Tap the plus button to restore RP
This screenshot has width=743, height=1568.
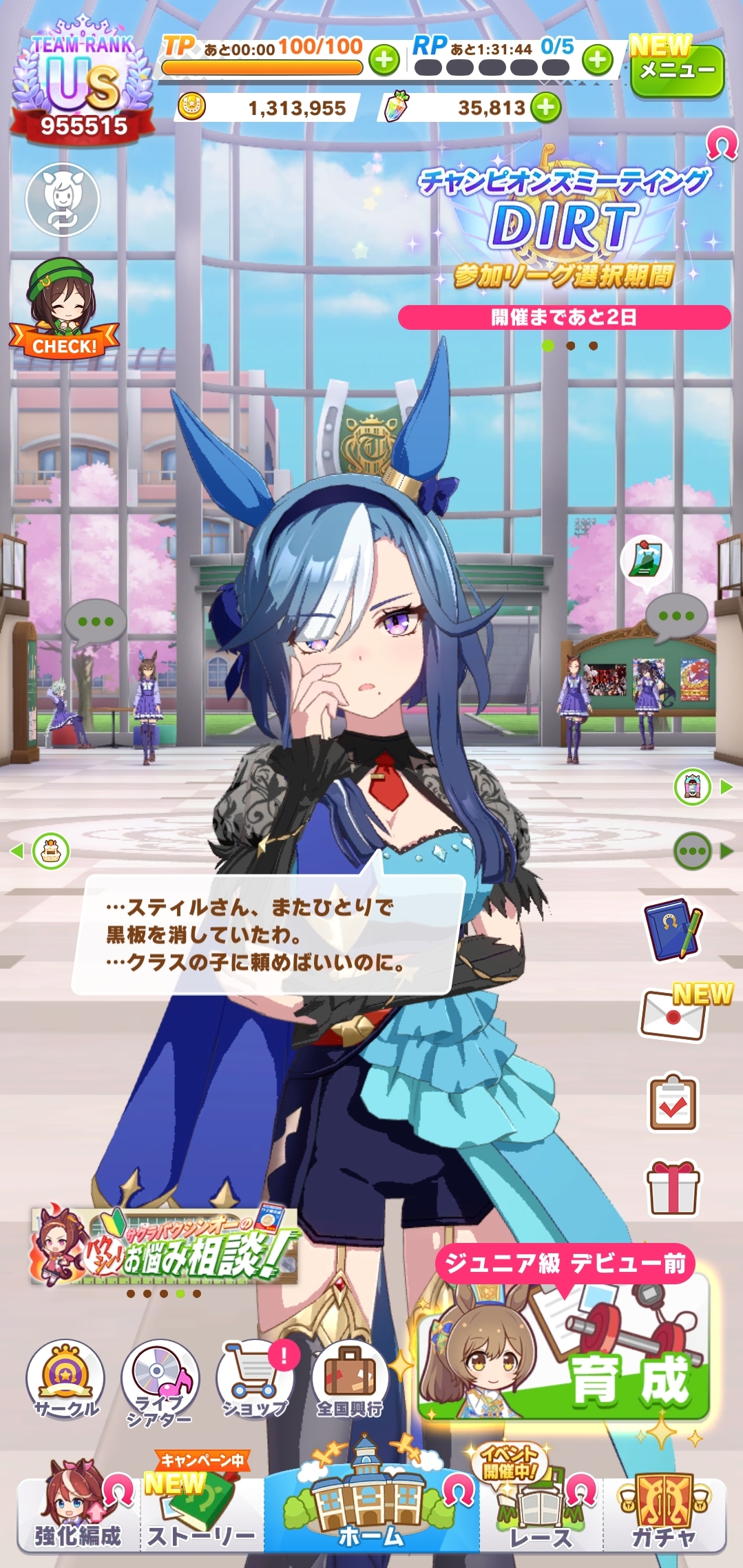click(598, 60)
